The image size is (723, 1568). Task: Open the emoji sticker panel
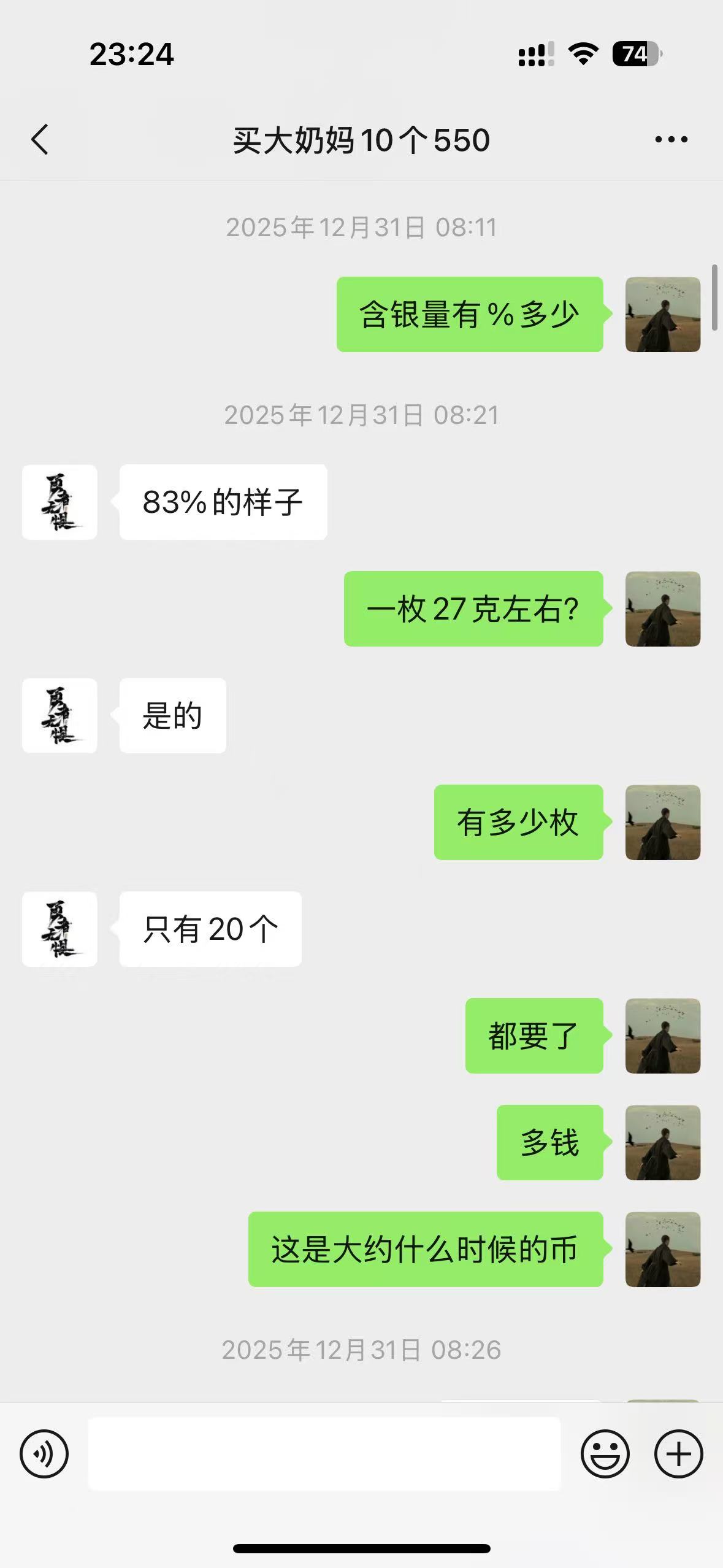[x=605, y=1454]
